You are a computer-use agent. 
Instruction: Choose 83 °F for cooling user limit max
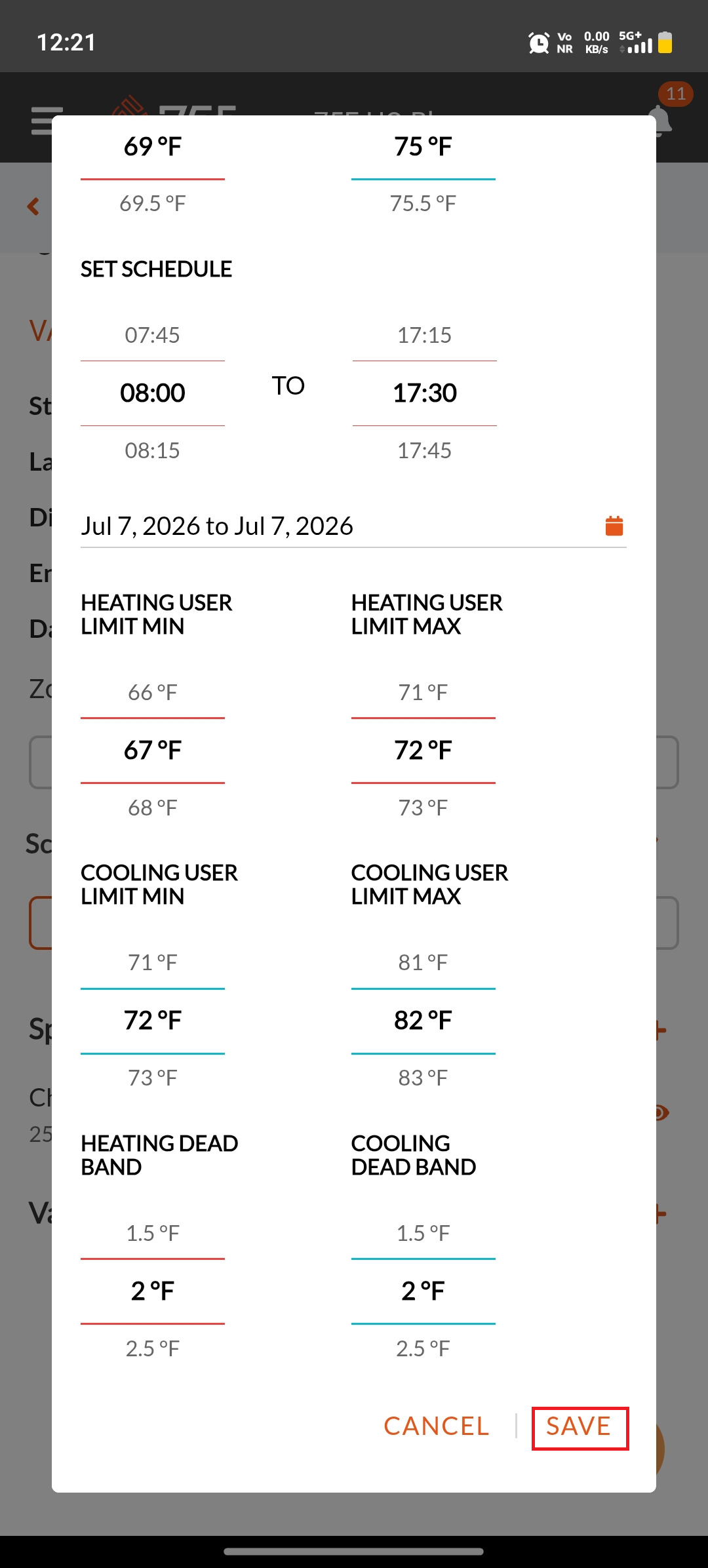(x=423, y=1078)
